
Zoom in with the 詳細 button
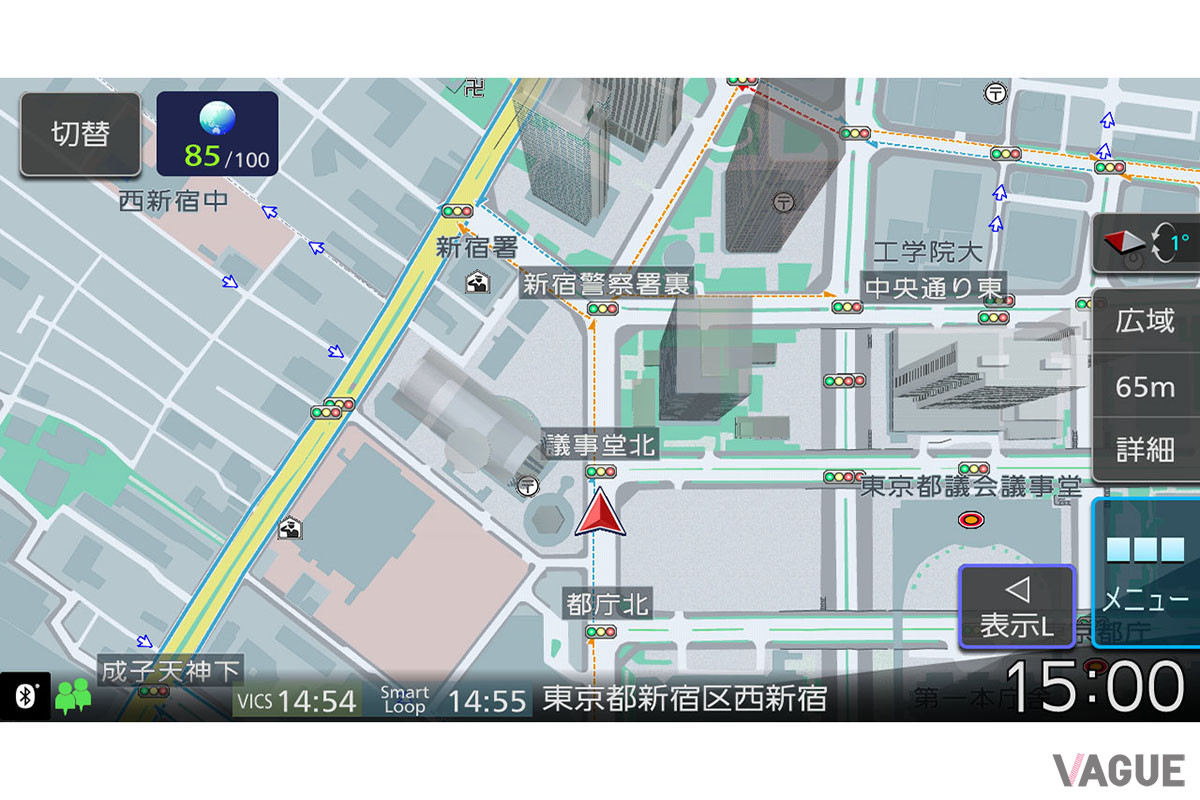click(x=1145, y=449)
